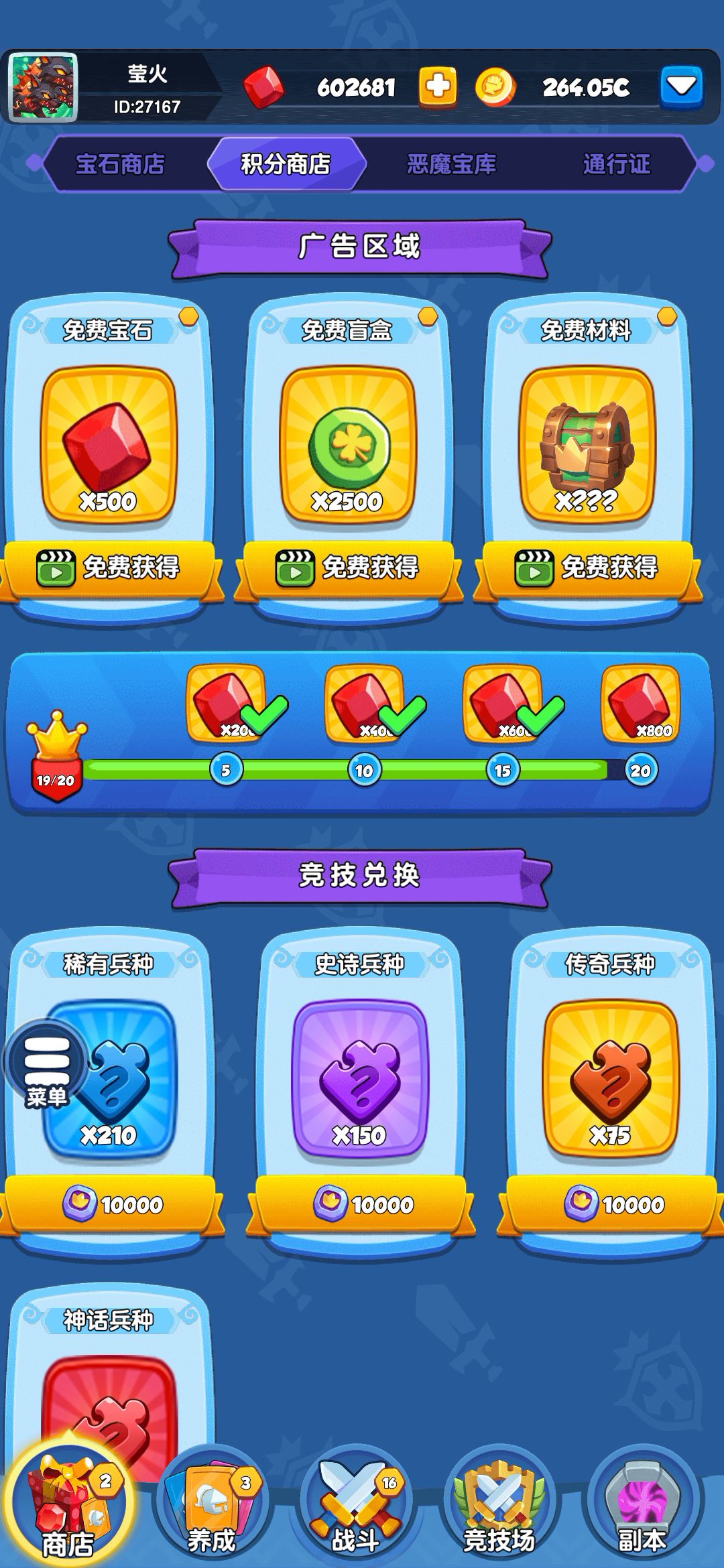Buy 稀有兵种 x210 for 10000
The image size is (724, 1568).
(x=111, y=1204)
